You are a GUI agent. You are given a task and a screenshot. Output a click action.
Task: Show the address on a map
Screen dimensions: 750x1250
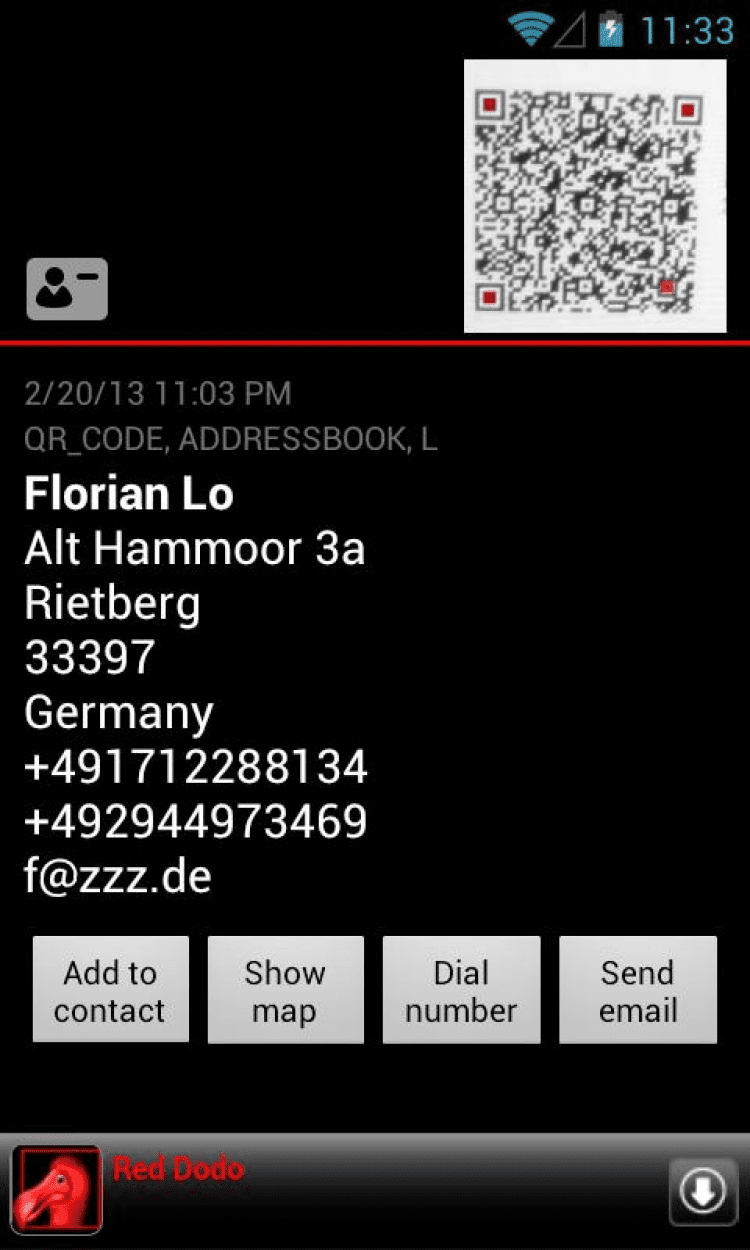pos(285,990)
